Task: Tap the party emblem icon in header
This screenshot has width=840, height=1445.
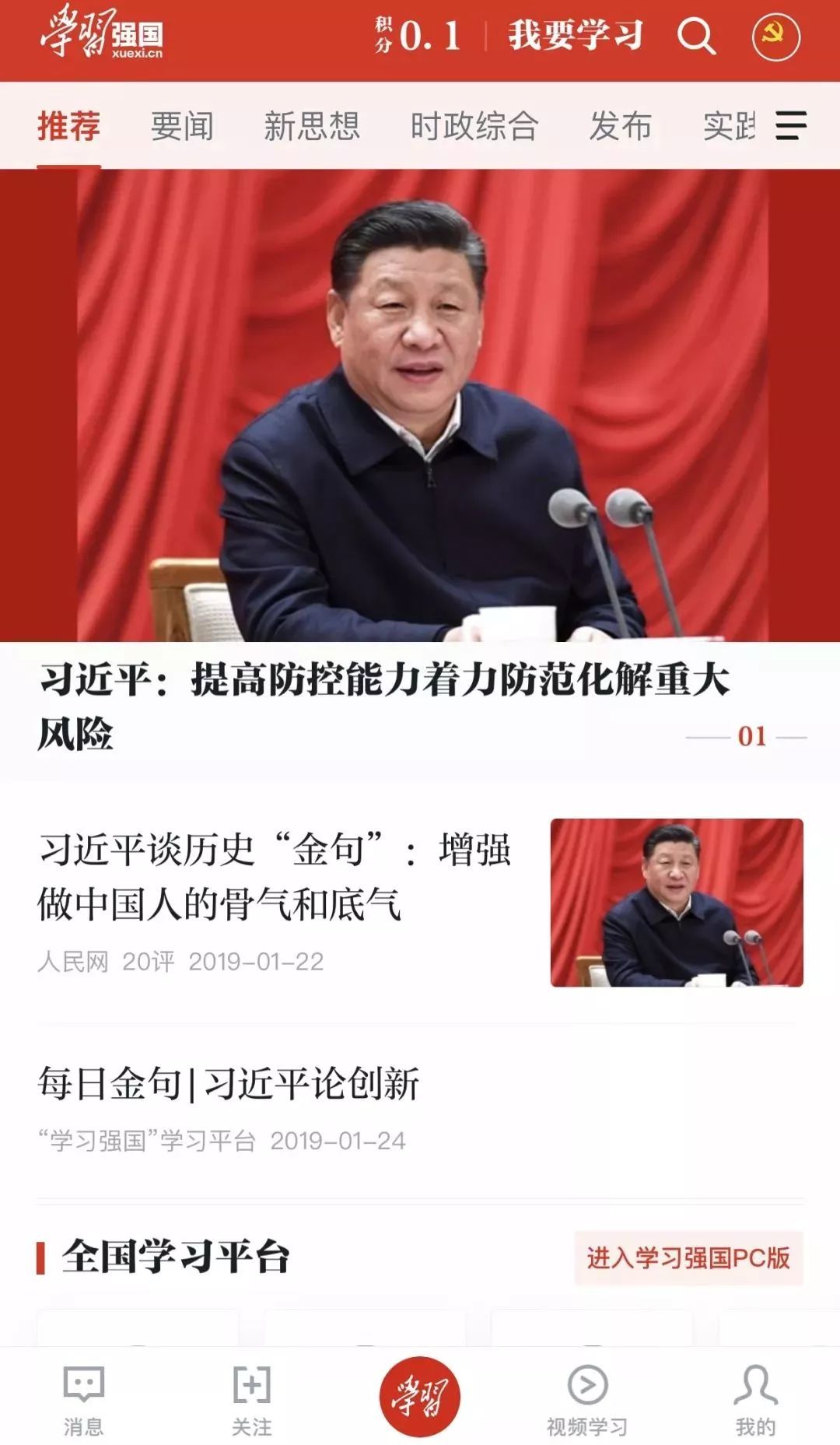Action: click(x=775, y=37)
